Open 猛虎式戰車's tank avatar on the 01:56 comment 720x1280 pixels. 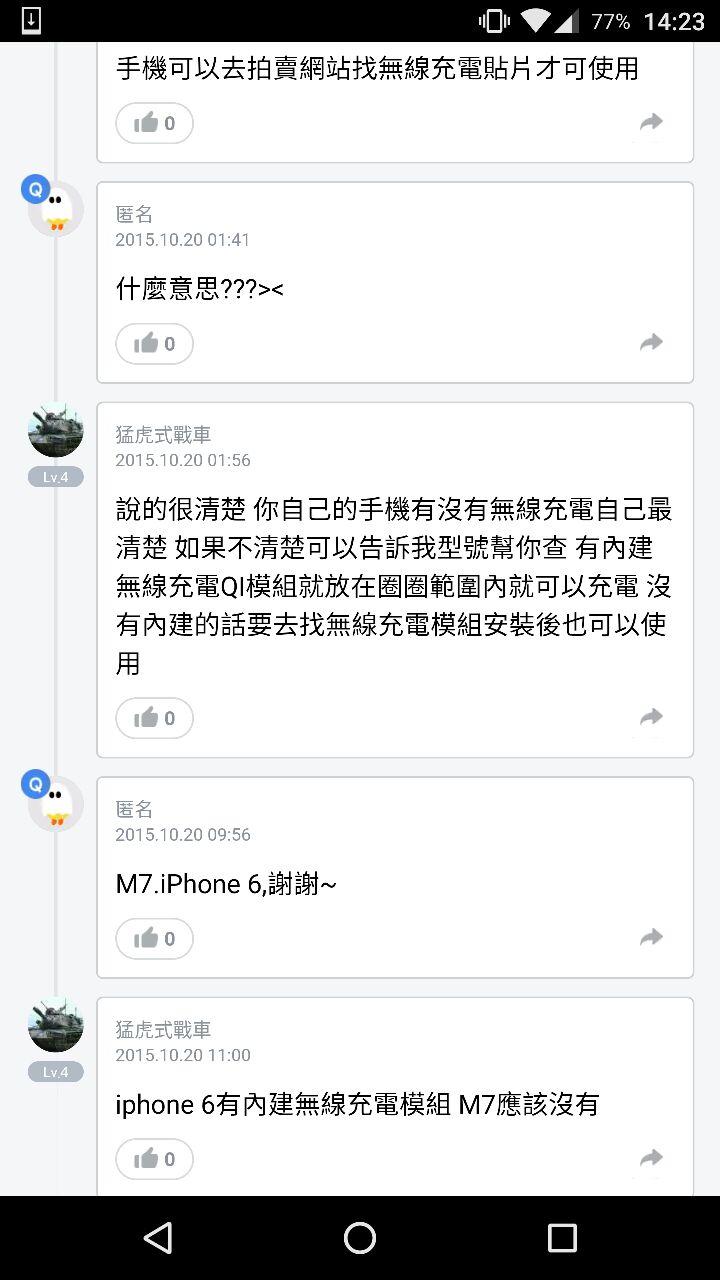pyautogui.click(x=56, y=431)
